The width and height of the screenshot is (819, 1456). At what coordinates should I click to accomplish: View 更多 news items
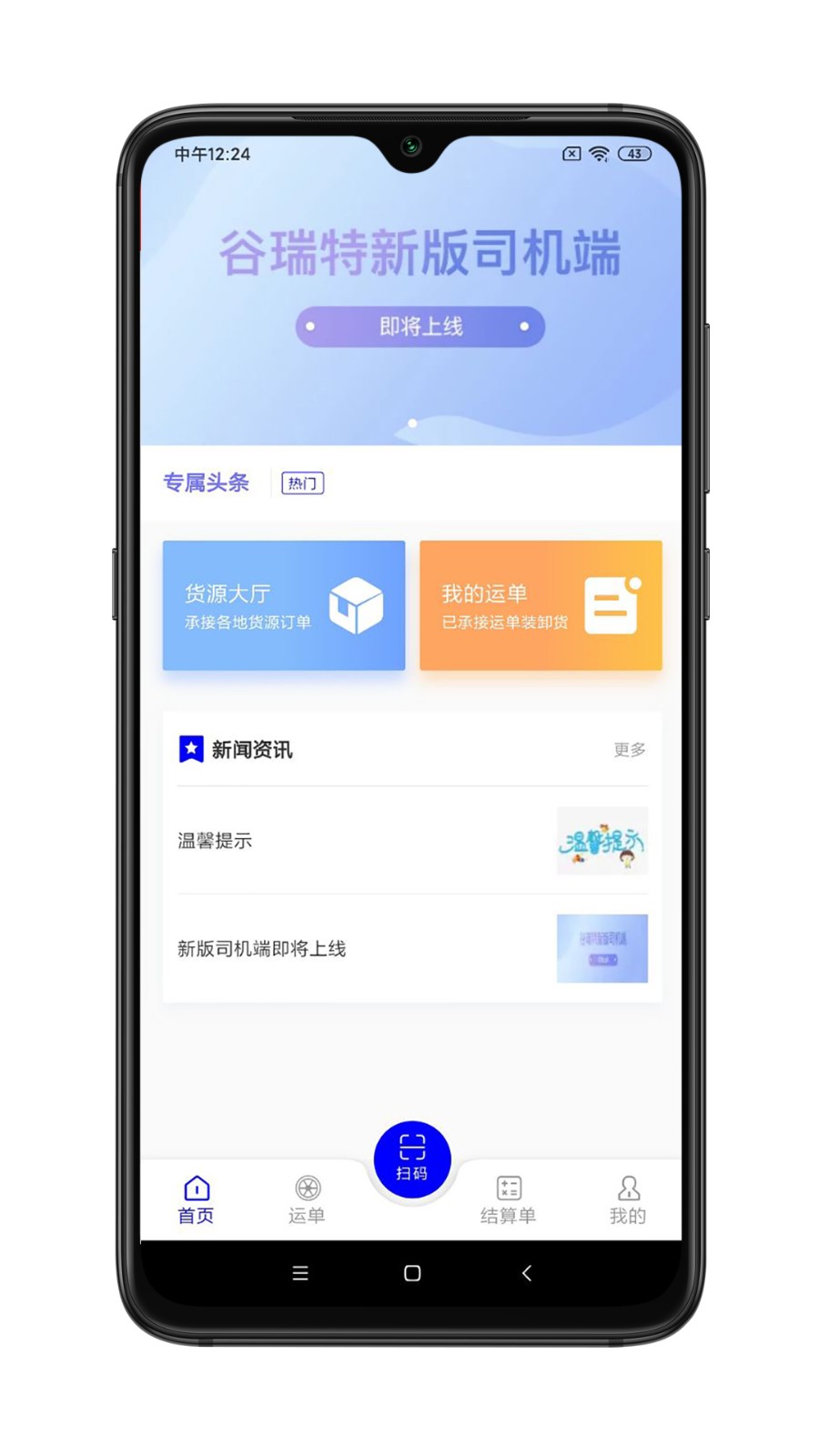pos(629,750)
